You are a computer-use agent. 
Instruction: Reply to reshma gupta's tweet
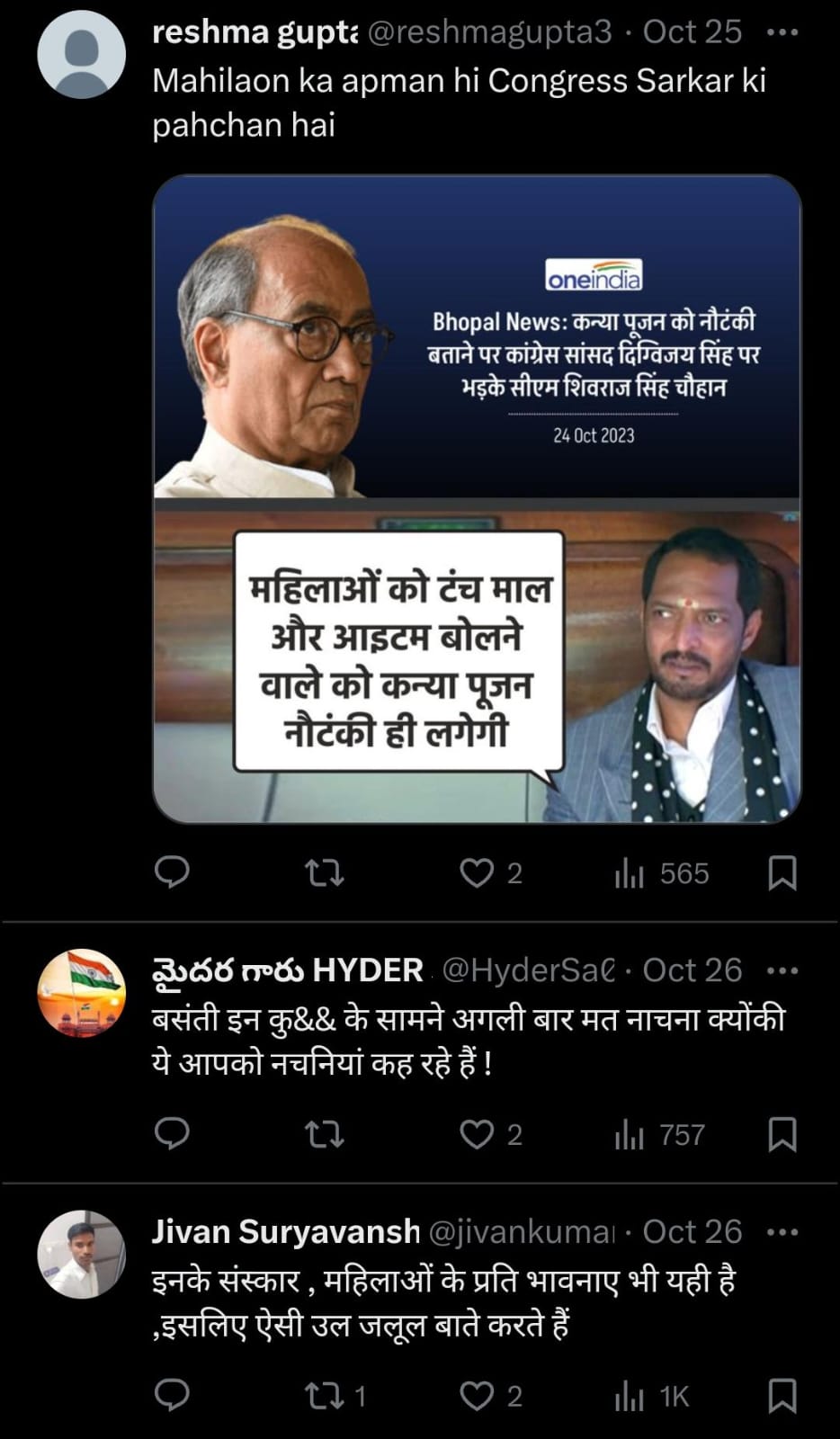172,872
